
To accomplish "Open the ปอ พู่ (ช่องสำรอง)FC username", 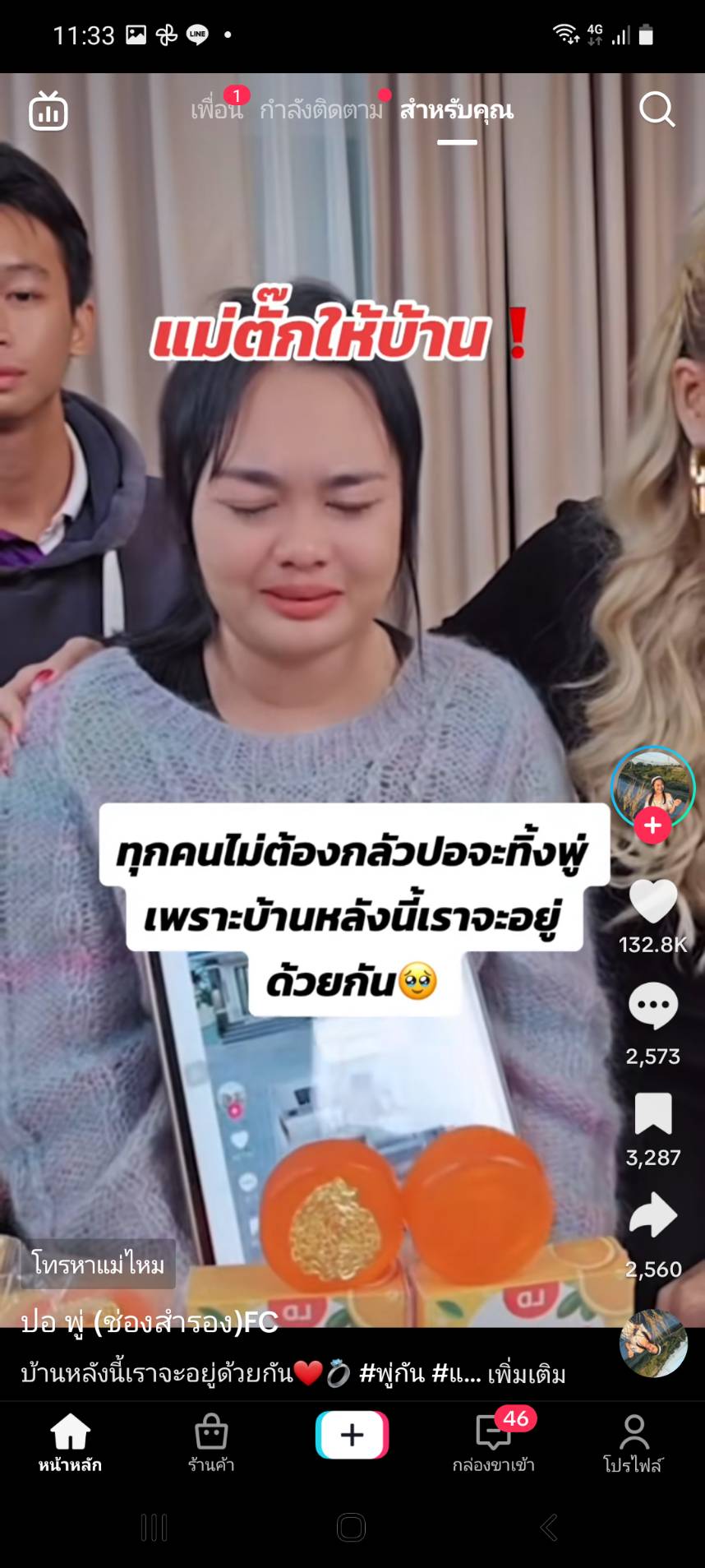I will 150,1322.
